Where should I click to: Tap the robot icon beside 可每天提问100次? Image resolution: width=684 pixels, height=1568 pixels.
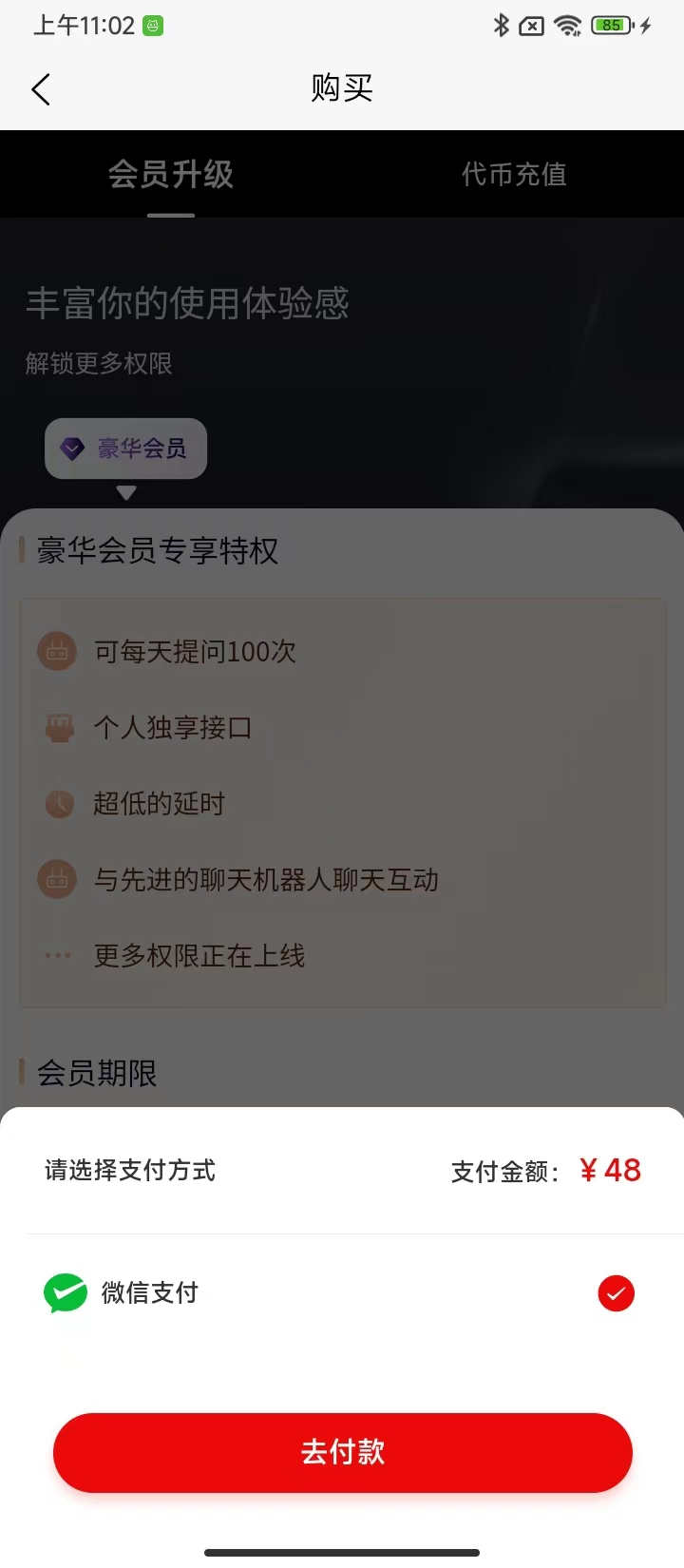tap(57, 651)
